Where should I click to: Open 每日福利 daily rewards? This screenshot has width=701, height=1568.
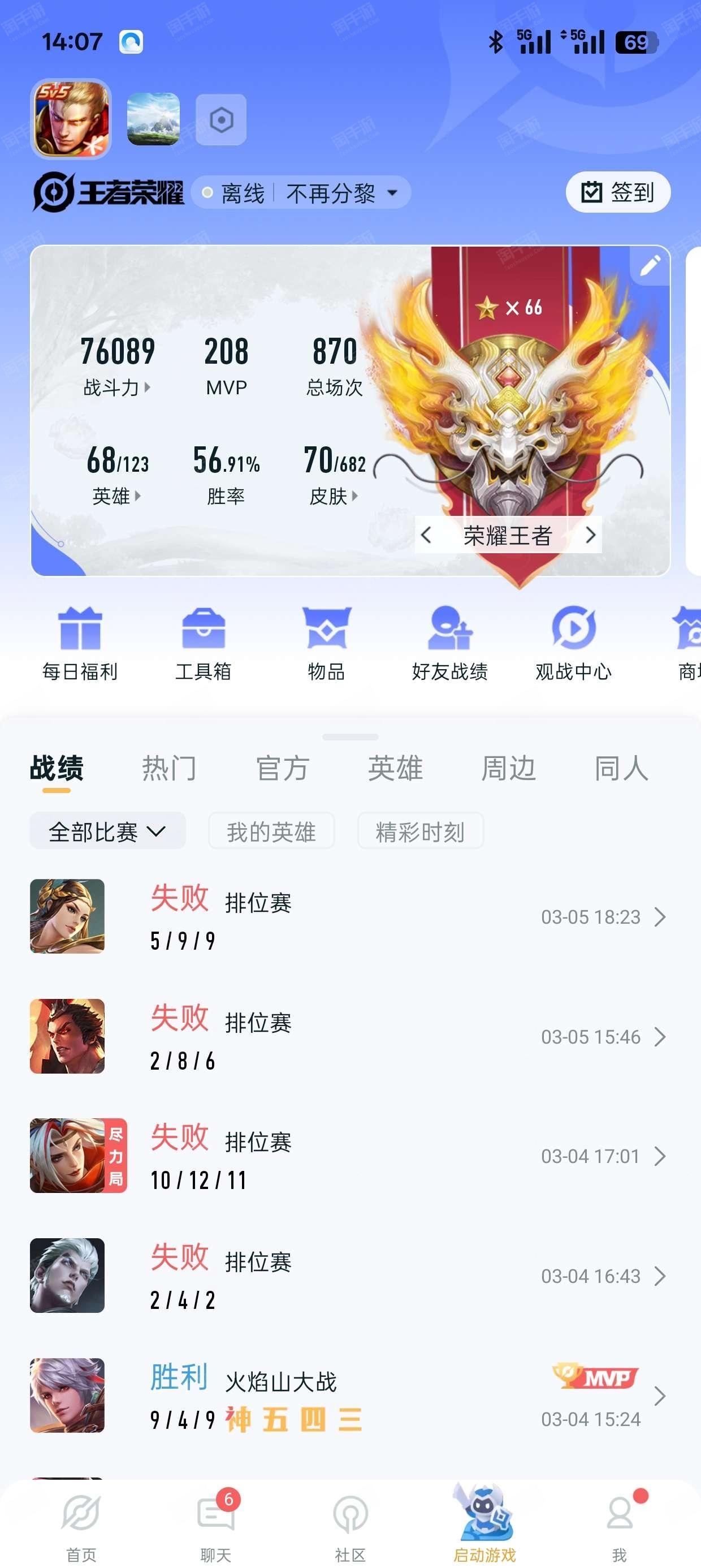[x=80, y=644]
